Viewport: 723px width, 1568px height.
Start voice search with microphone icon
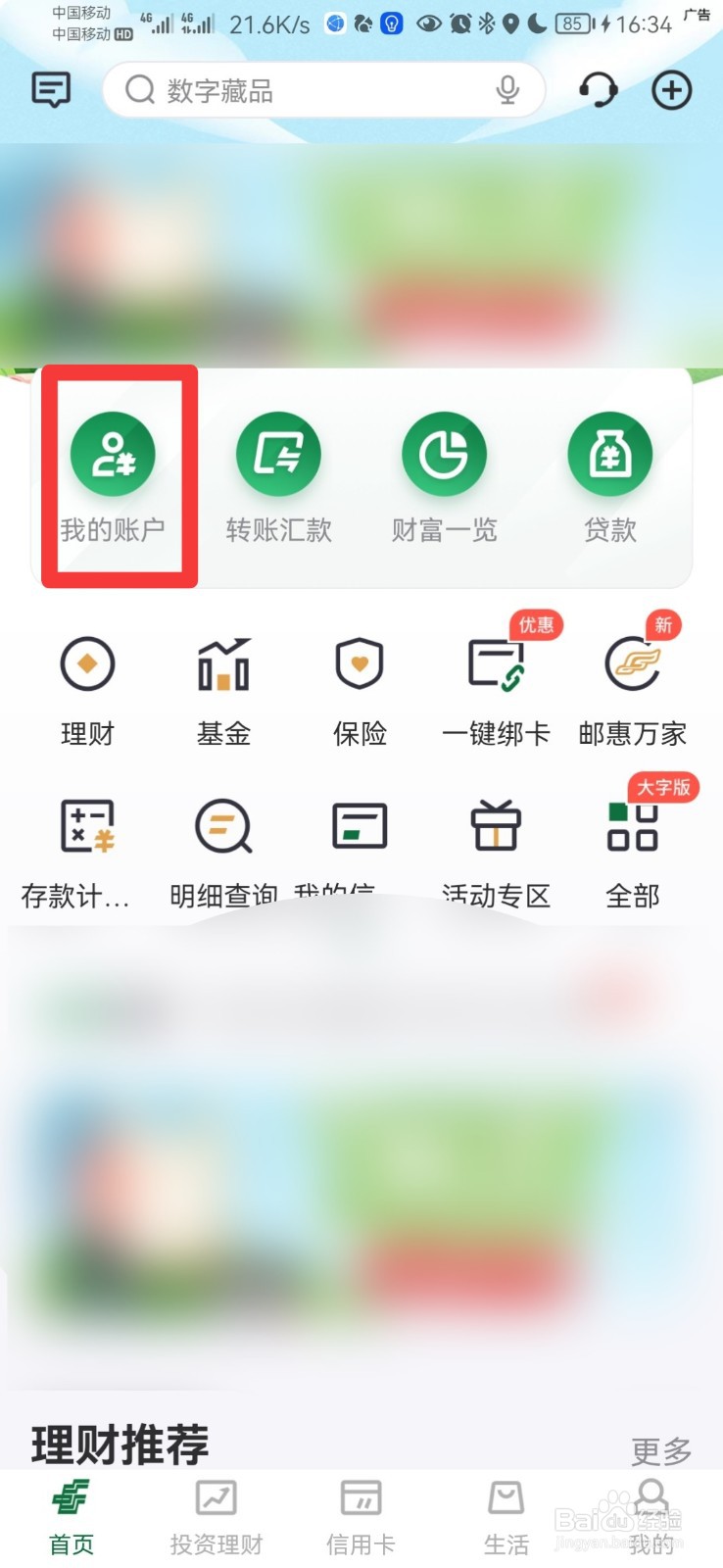pyautogui.click(x=506, y=90)
